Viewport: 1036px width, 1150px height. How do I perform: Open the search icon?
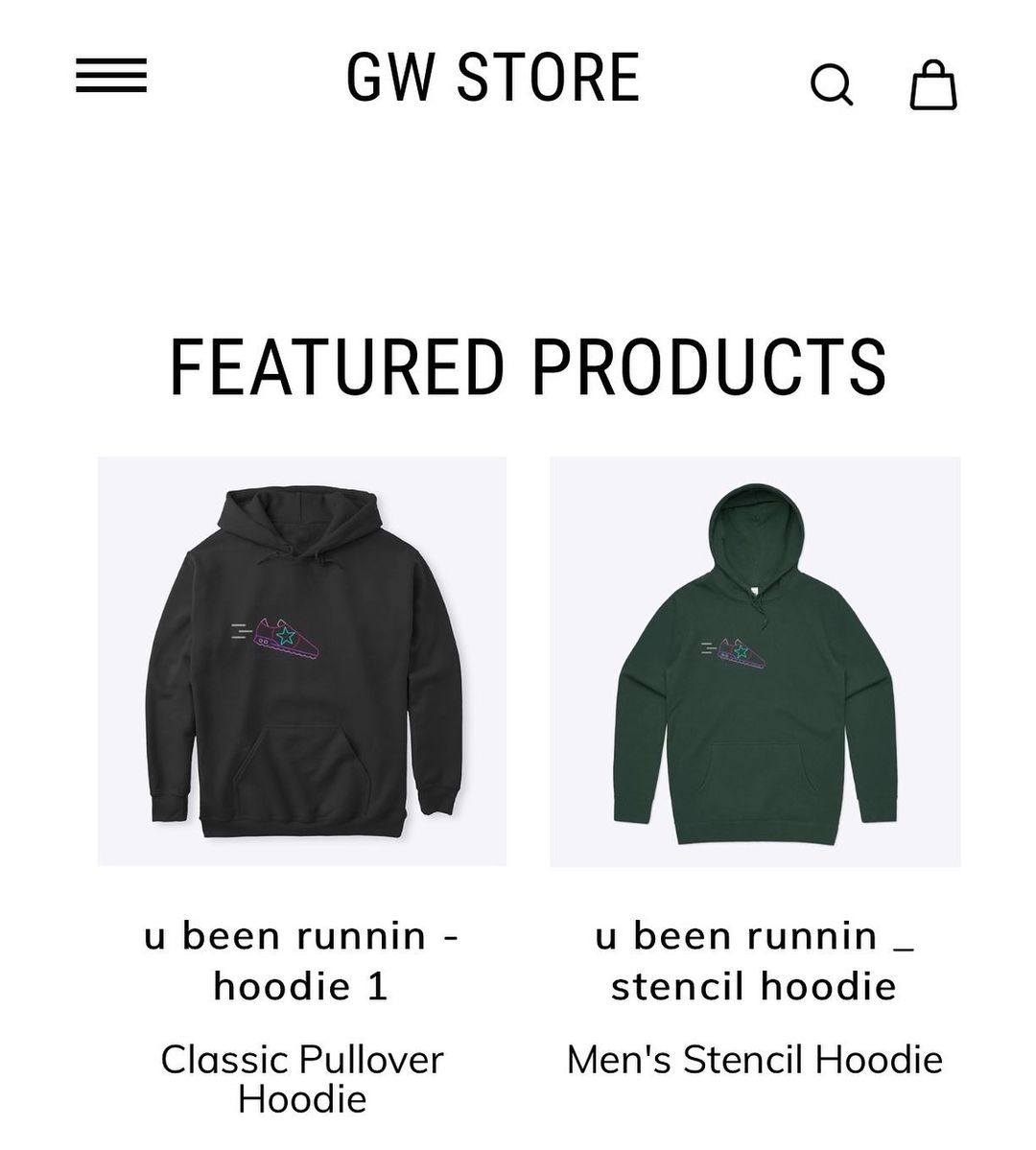tap(831, 85)
